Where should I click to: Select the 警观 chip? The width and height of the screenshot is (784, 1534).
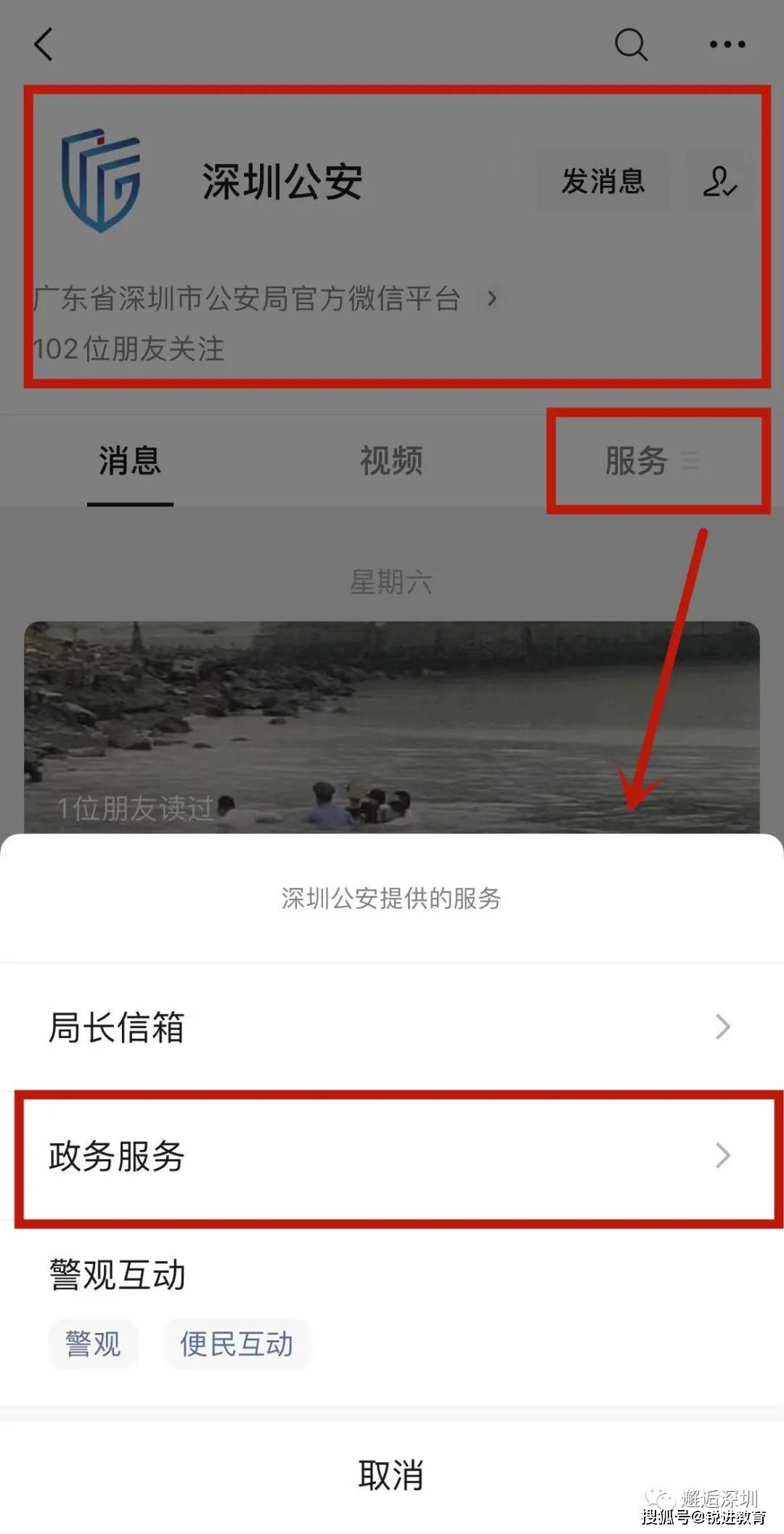(x=93, y=1344)
